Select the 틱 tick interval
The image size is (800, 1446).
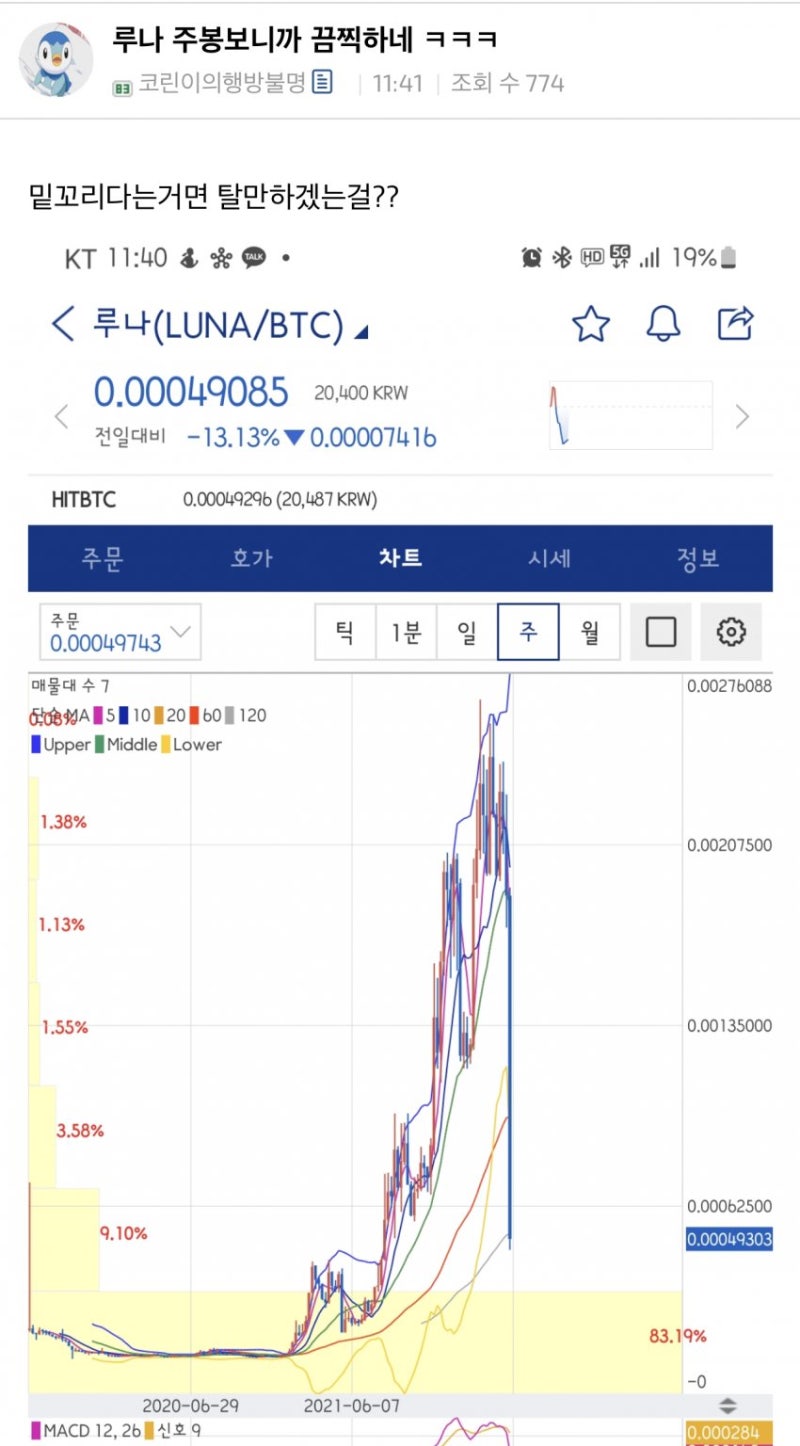[345, 632]
